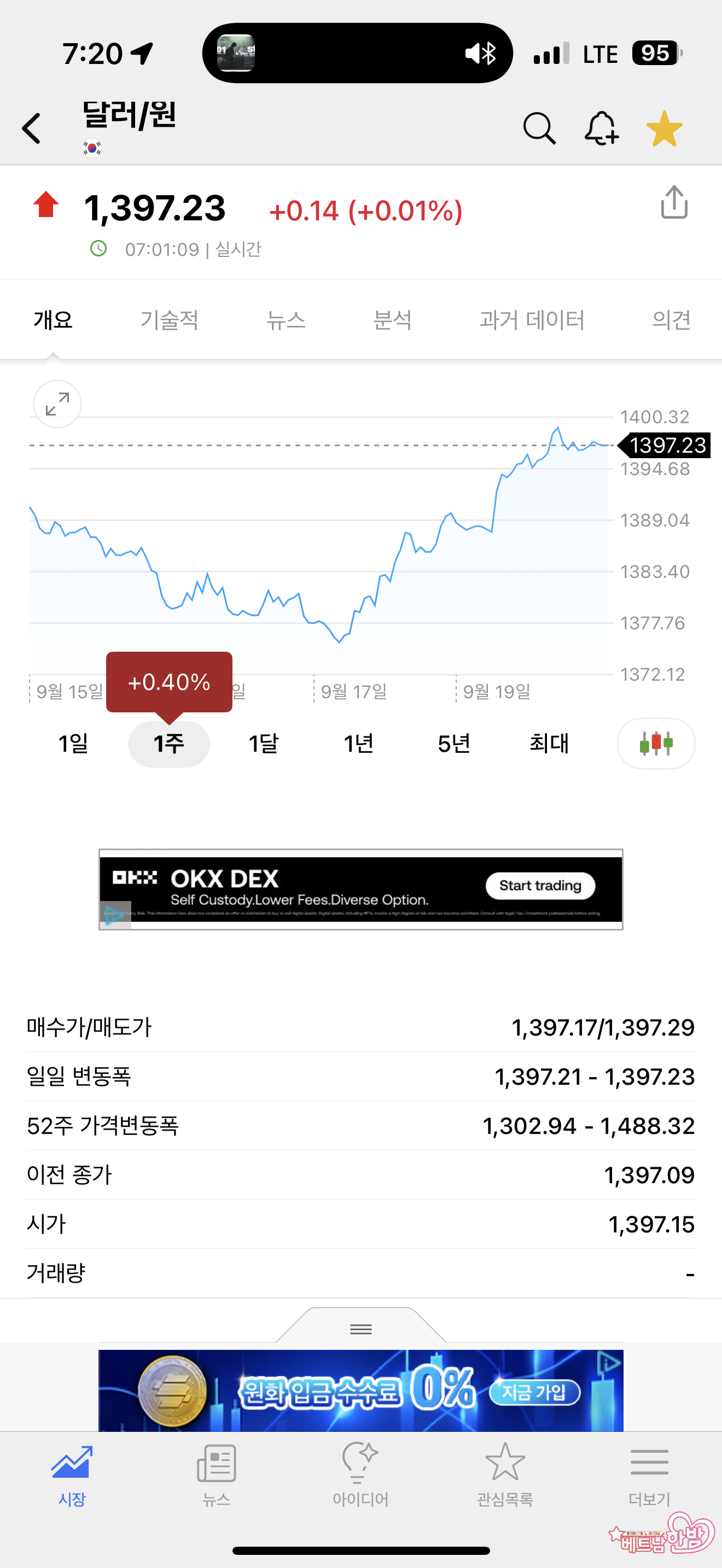Open the 과거 데이터 tab
722x1568 pixels.
532,320
